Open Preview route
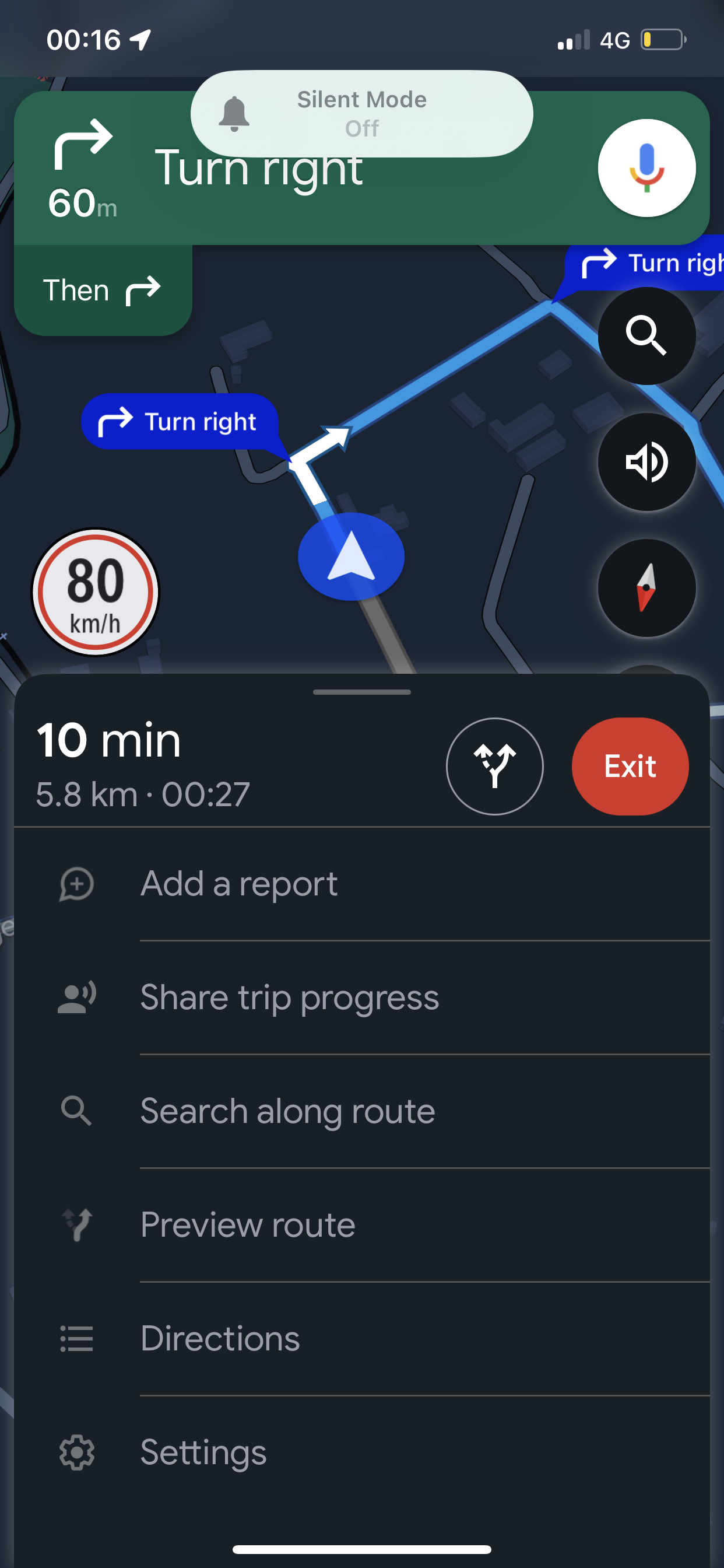The height and width of the screenshot is (1568, 724). tap(362, 1224)
